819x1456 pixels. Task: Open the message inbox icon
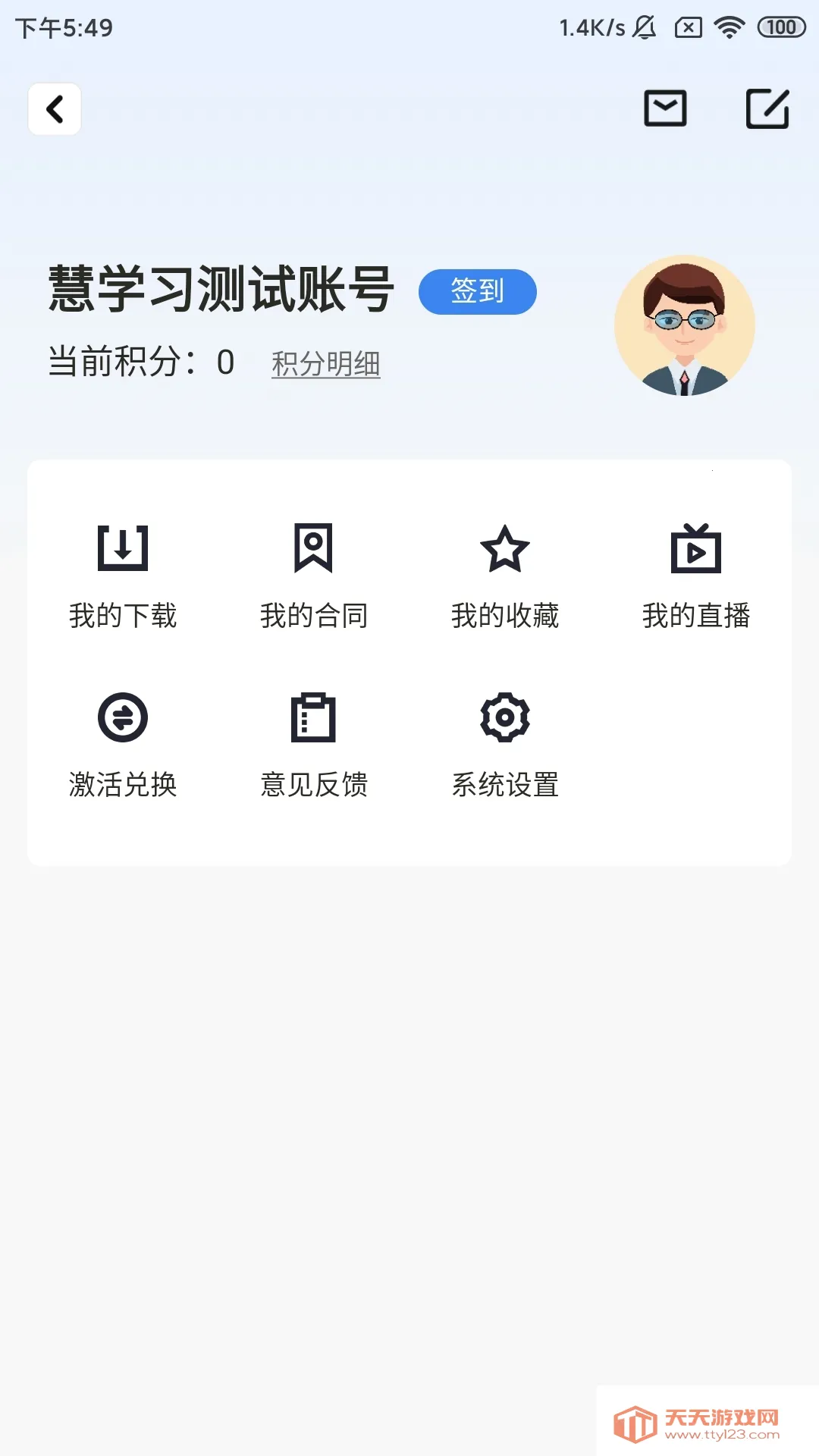click(666, 109)
